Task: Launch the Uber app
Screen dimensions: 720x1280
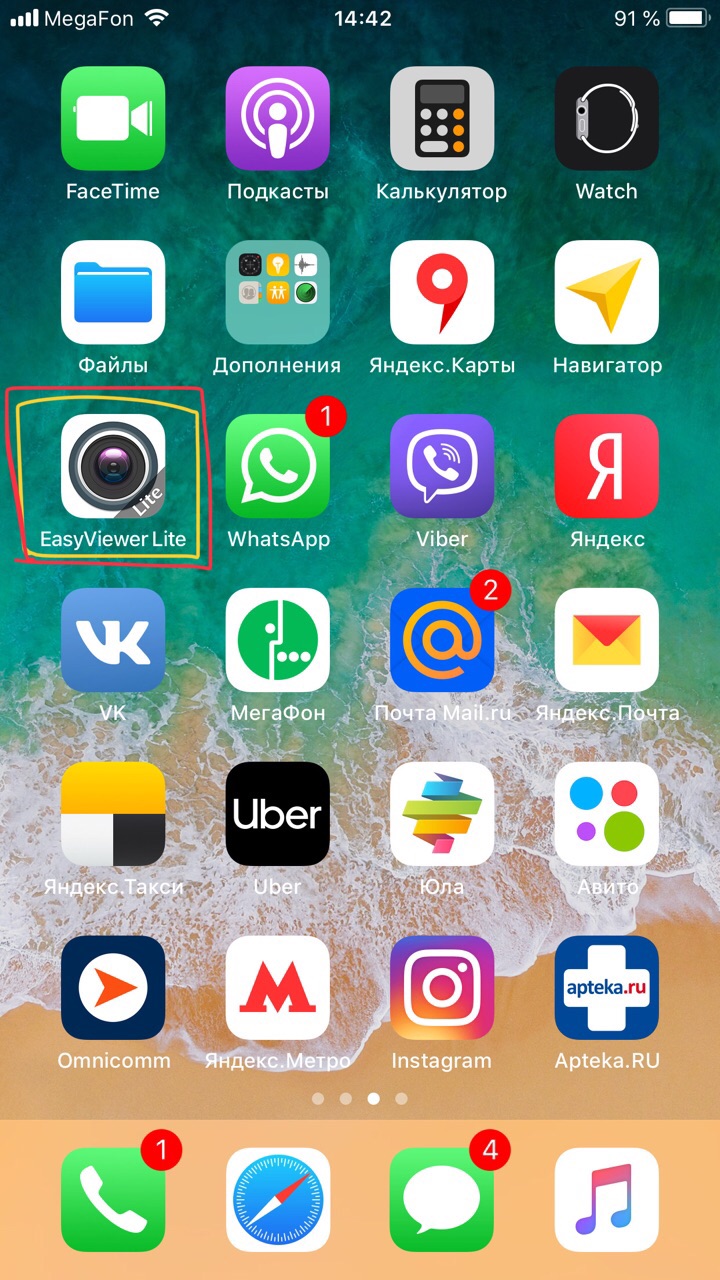Action: 277,814
